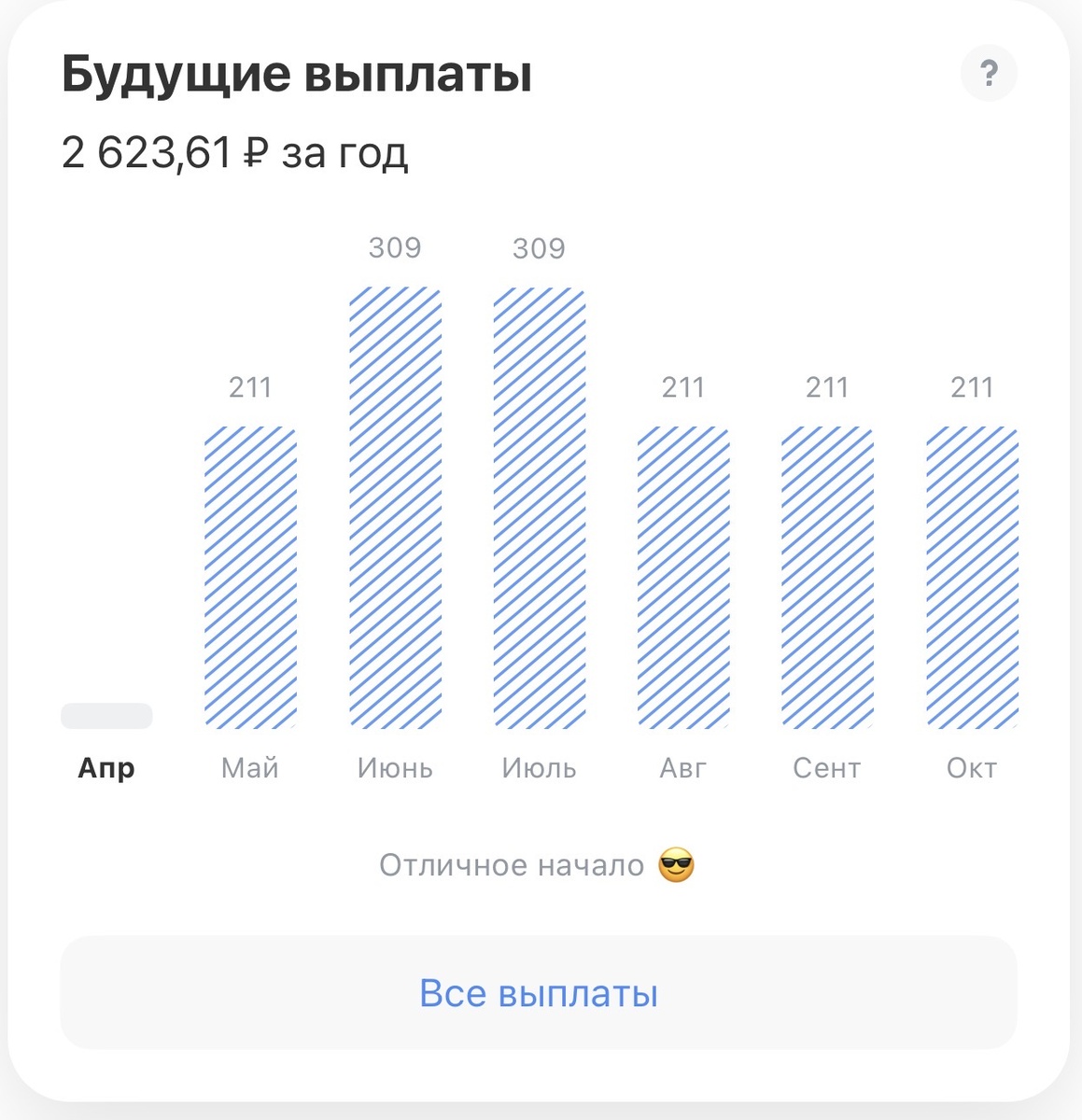Select the Май month label
Viewport: 1082px width, 1120px height.
tap(249, 768)
